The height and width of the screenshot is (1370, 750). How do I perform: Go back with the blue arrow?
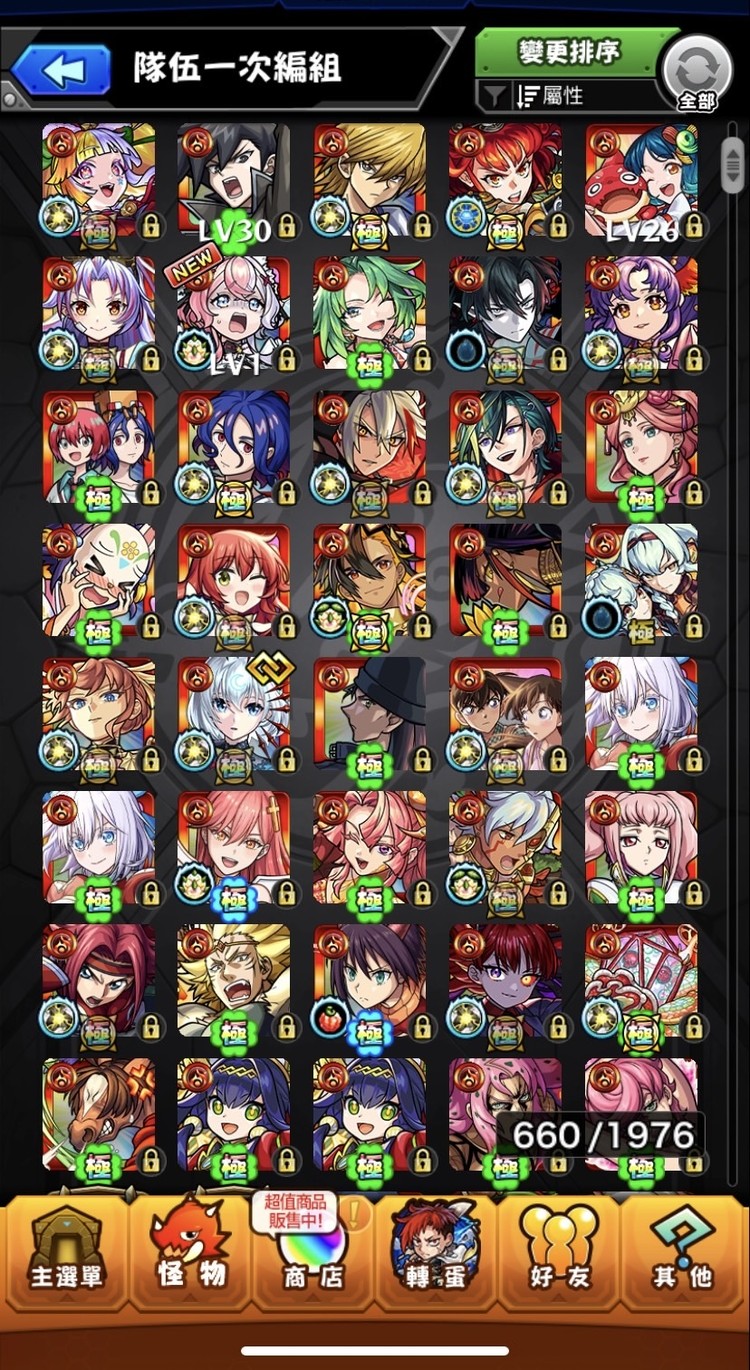click(62, 70)
